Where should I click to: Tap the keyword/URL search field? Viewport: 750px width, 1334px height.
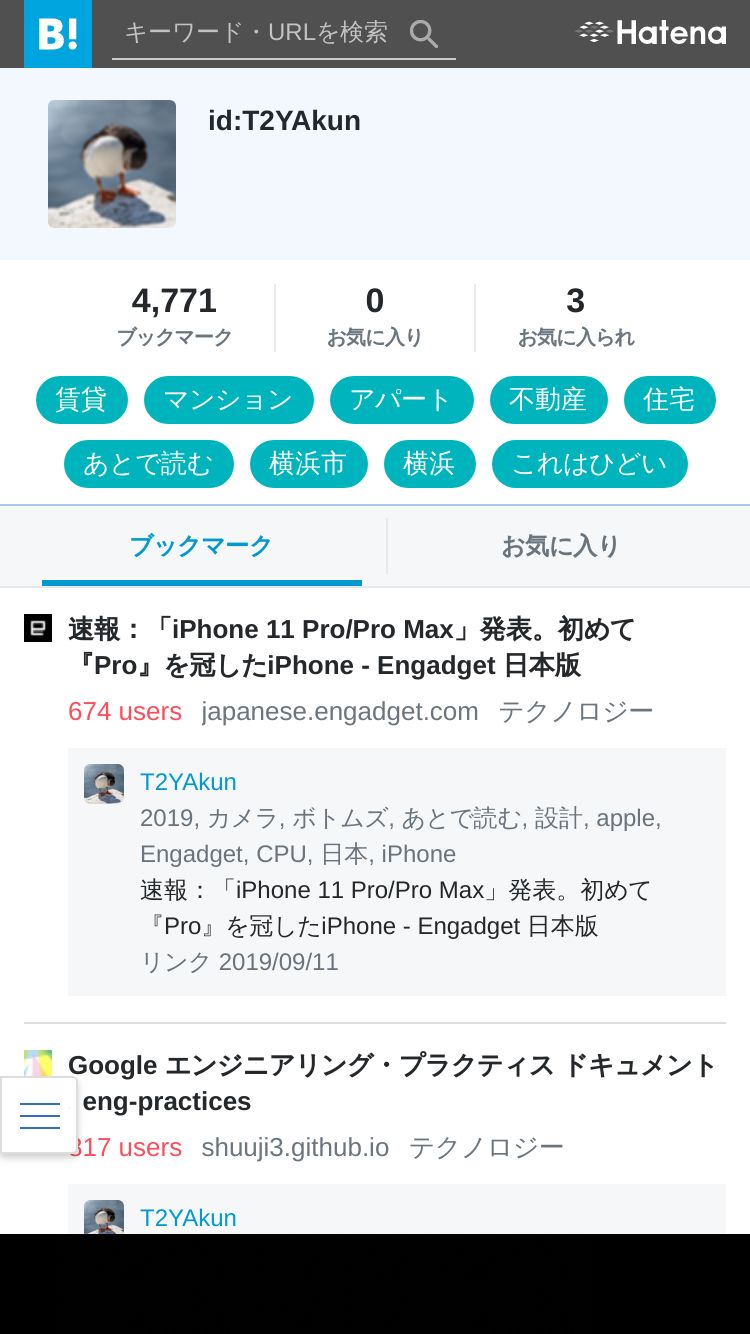(256, 33)
